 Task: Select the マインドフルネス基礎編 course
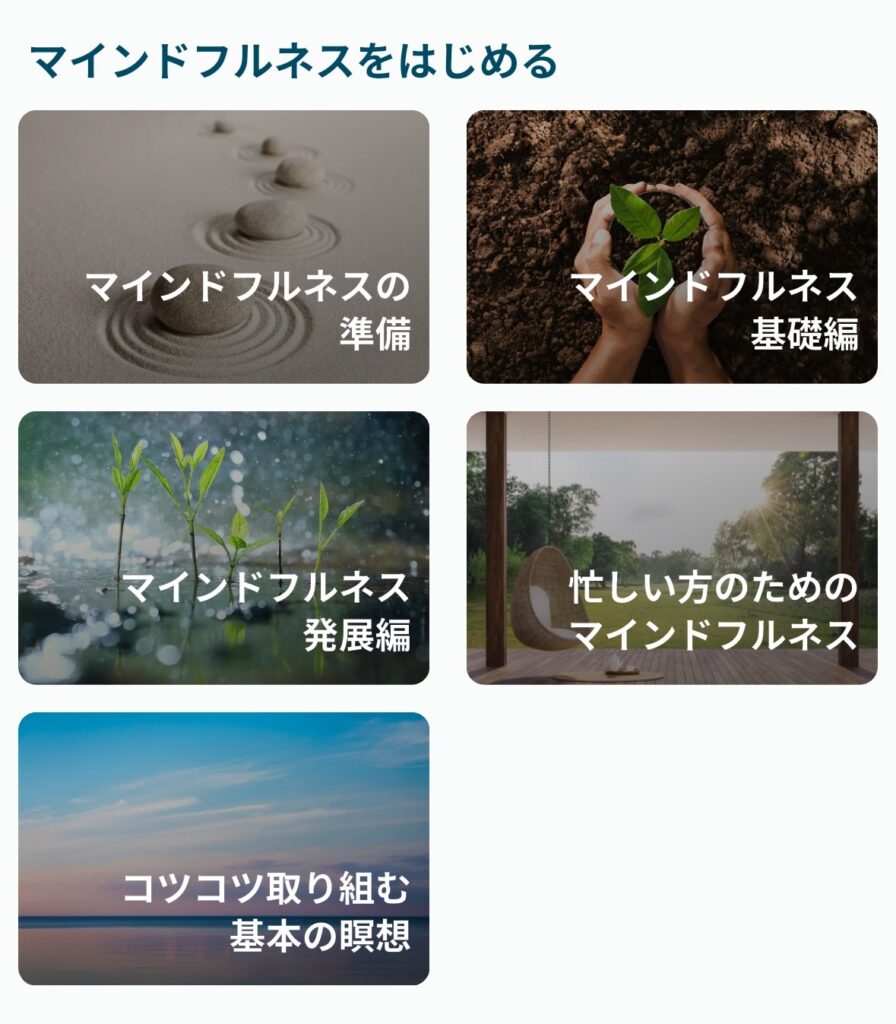tap(672, 247)
